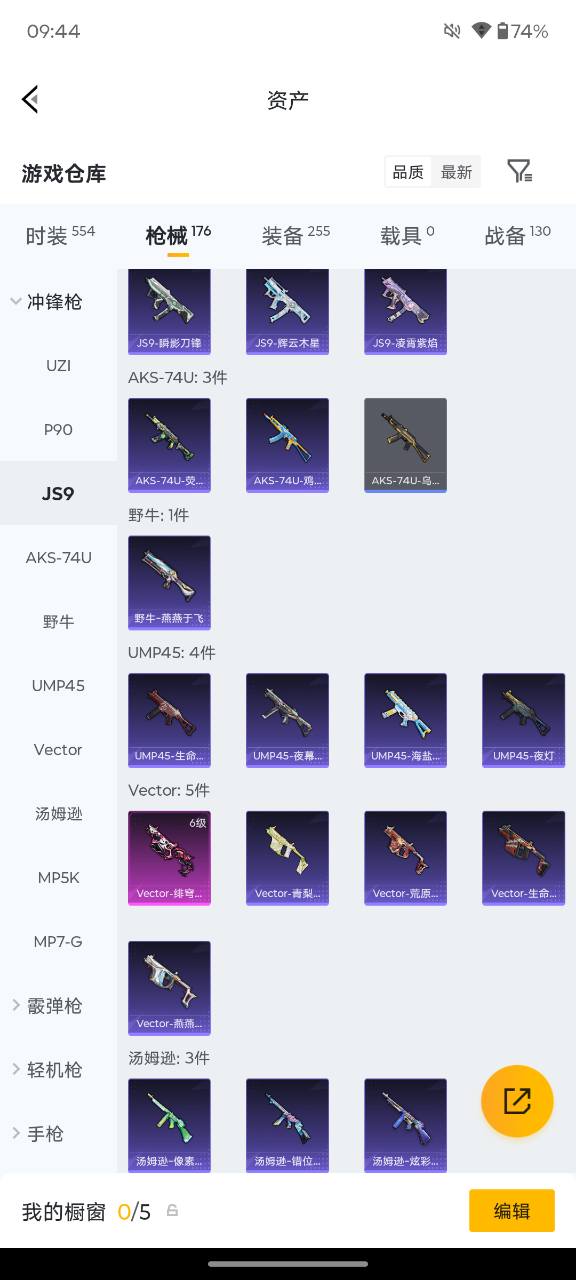Open the level 6 Vector-绯穹 skin
This screenshot has width=576, height=1280.
[x=169, y=858]
